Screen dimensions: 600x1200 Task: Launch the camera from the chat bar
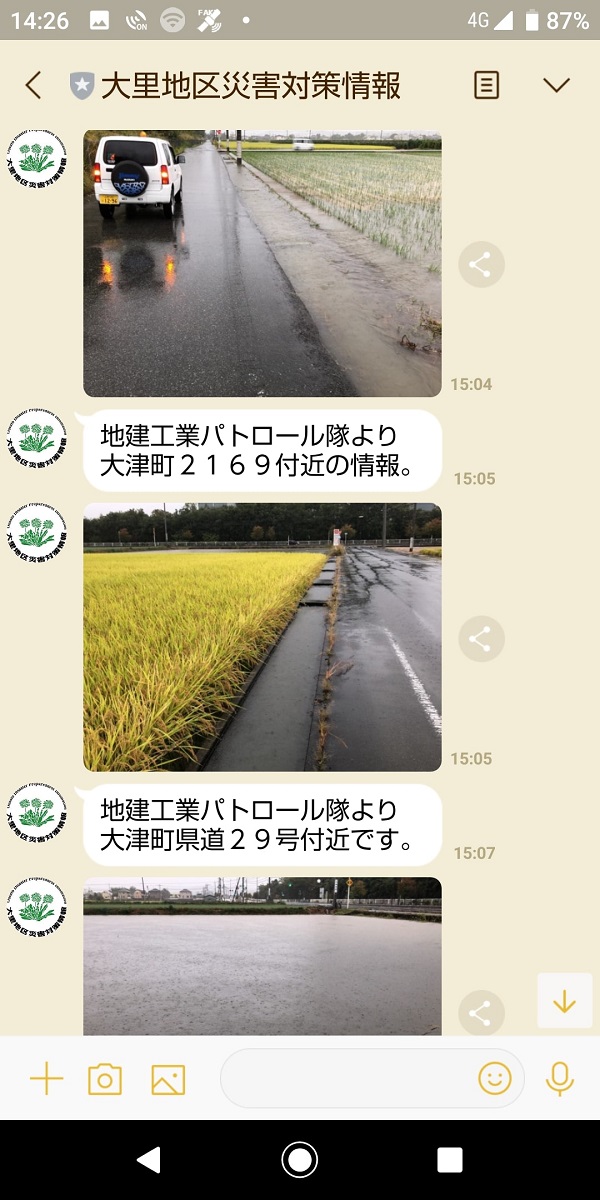[105, 1079]
